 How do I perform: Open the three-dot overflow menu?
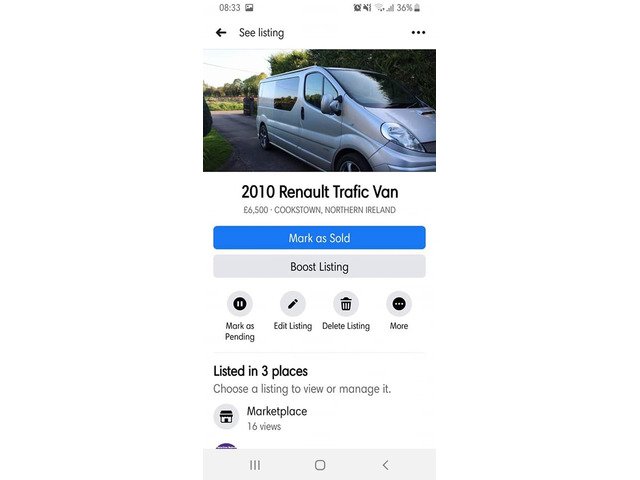tap(418, 33)
